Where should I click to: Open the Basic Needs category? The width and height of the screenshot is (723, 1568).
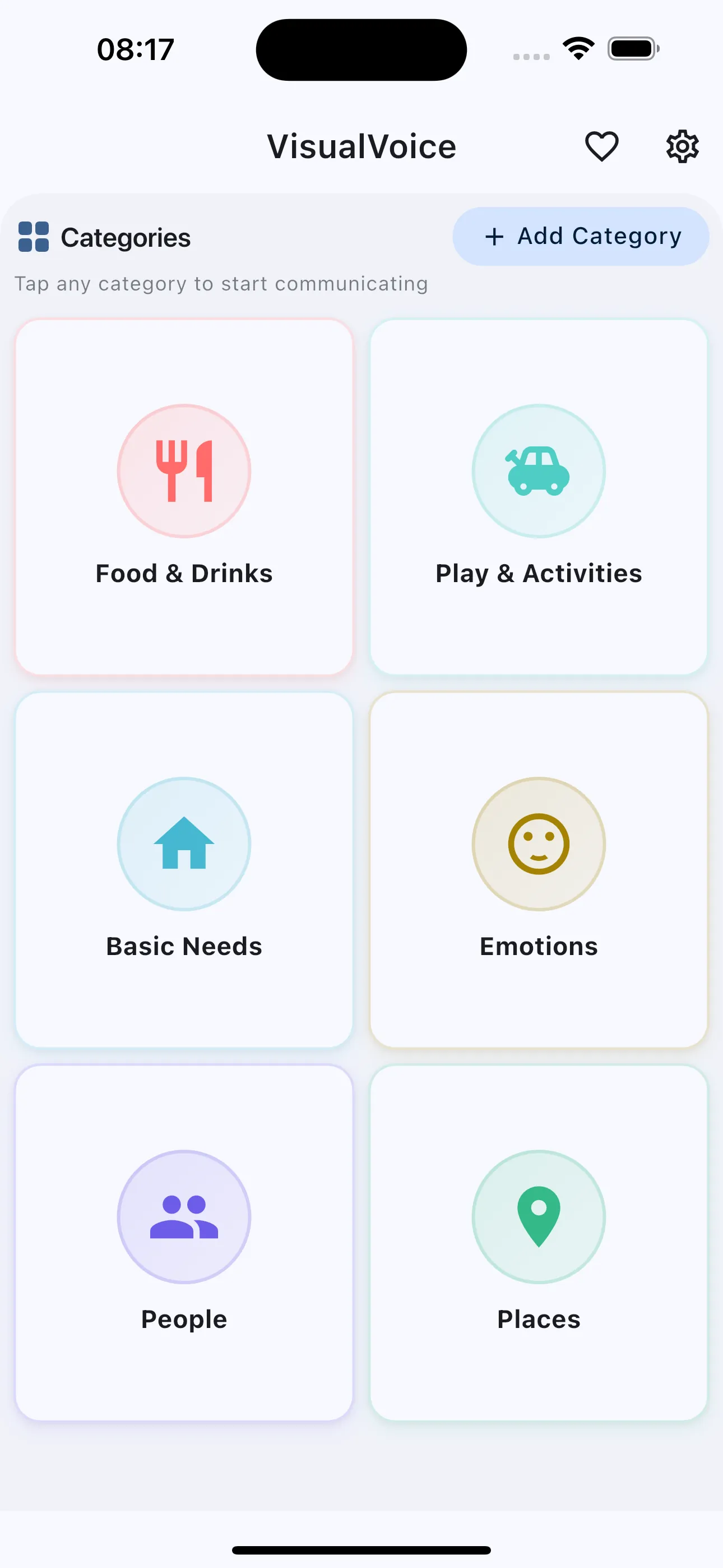[x=184, y=869]
